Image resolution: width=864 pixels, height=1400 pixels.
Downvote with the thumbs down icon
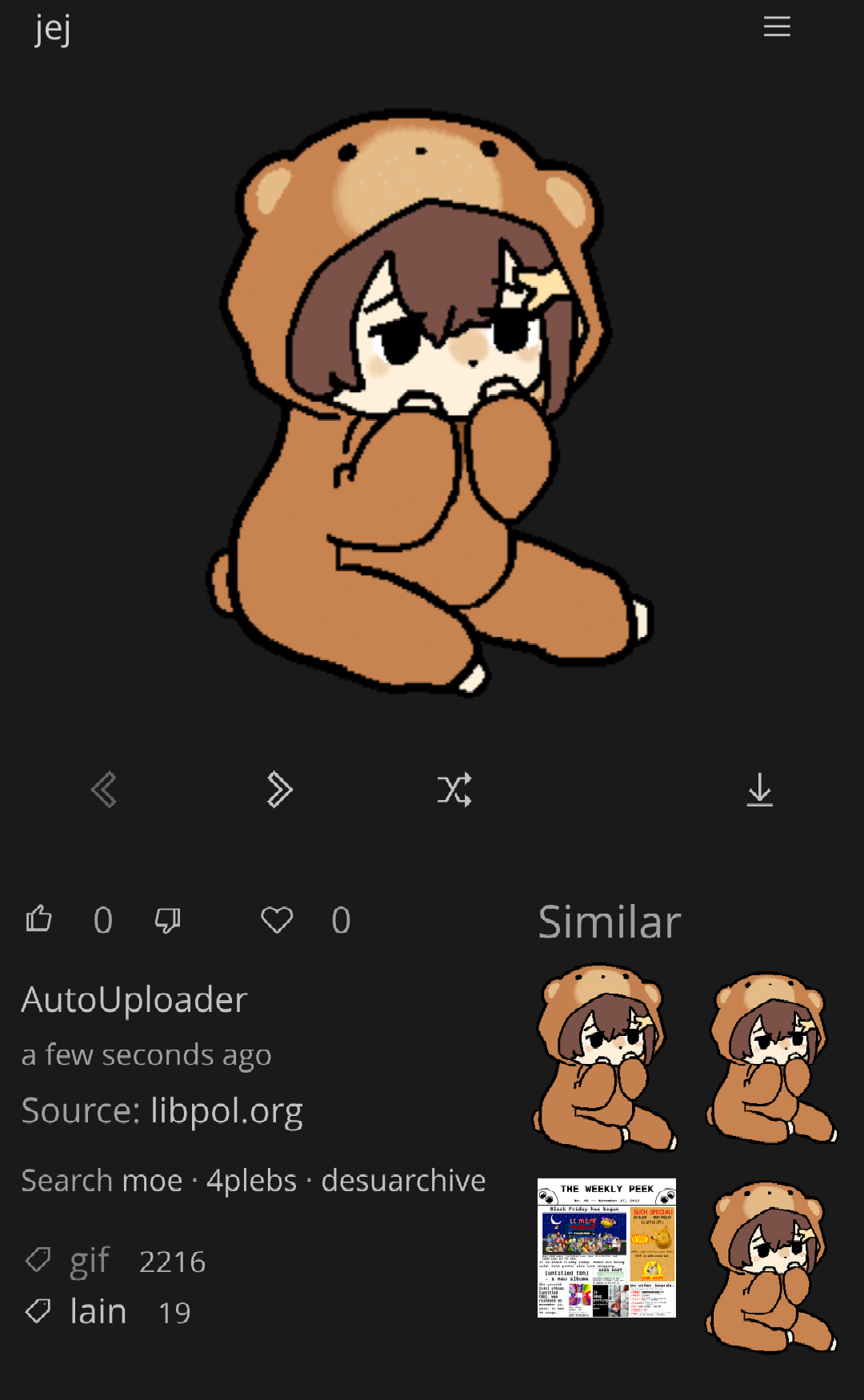(x=168, y=920)
